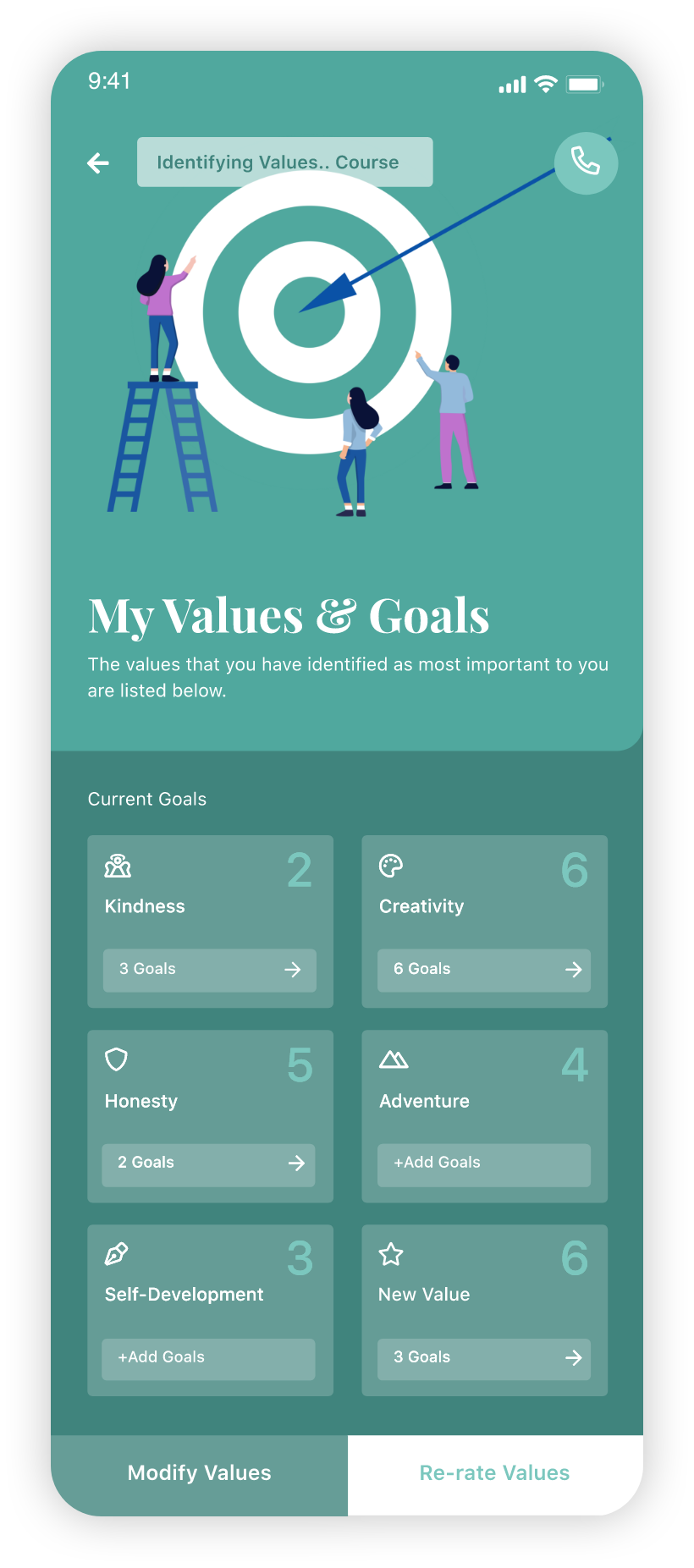Viewport: 694px width, 1568px height.
Task: View the 6 Goals for Creativity
Action: click(x=484, y=970)
